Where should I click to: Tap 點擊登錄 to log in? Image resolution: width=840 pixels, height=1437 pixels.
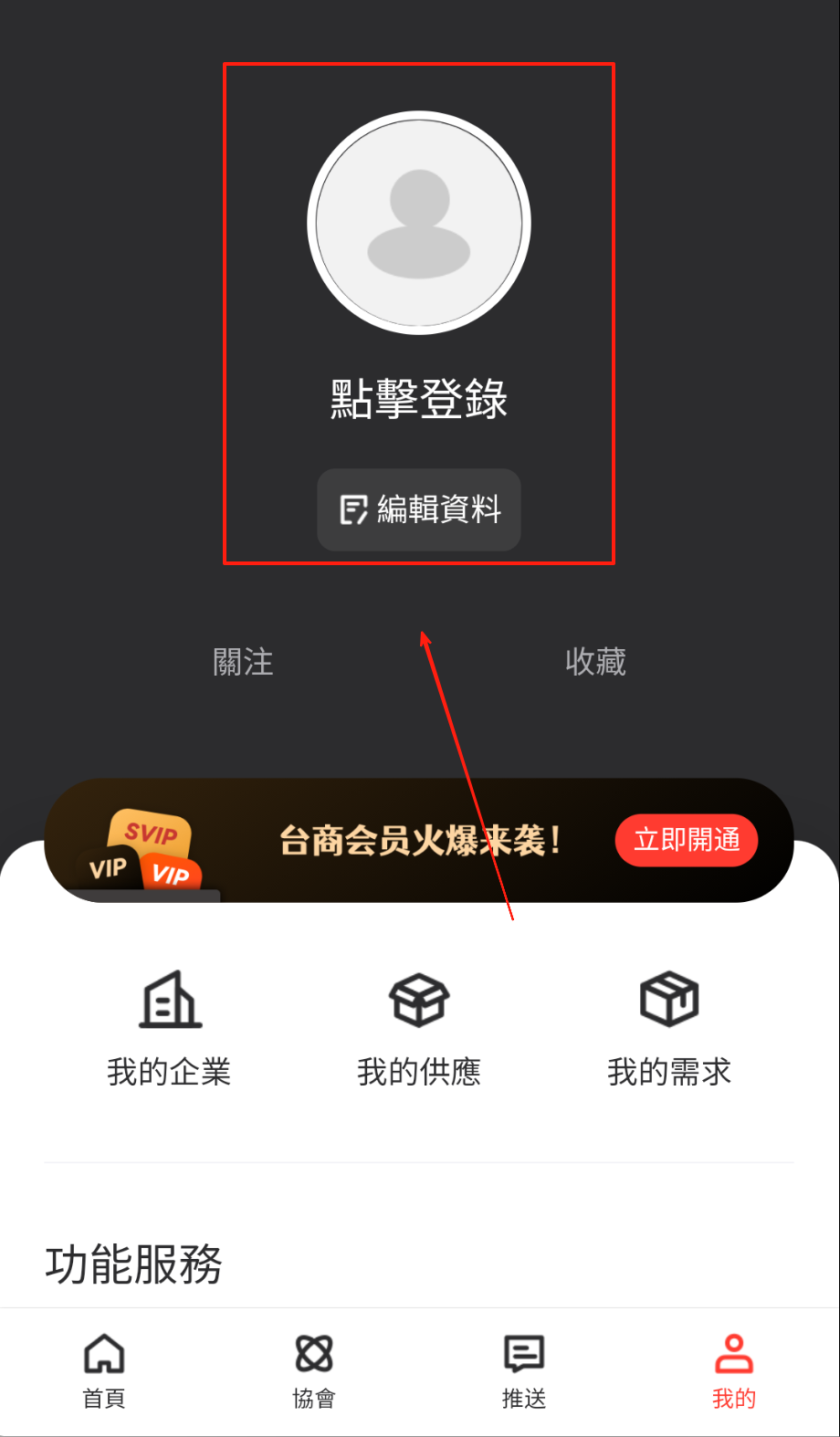coord(419,398)
